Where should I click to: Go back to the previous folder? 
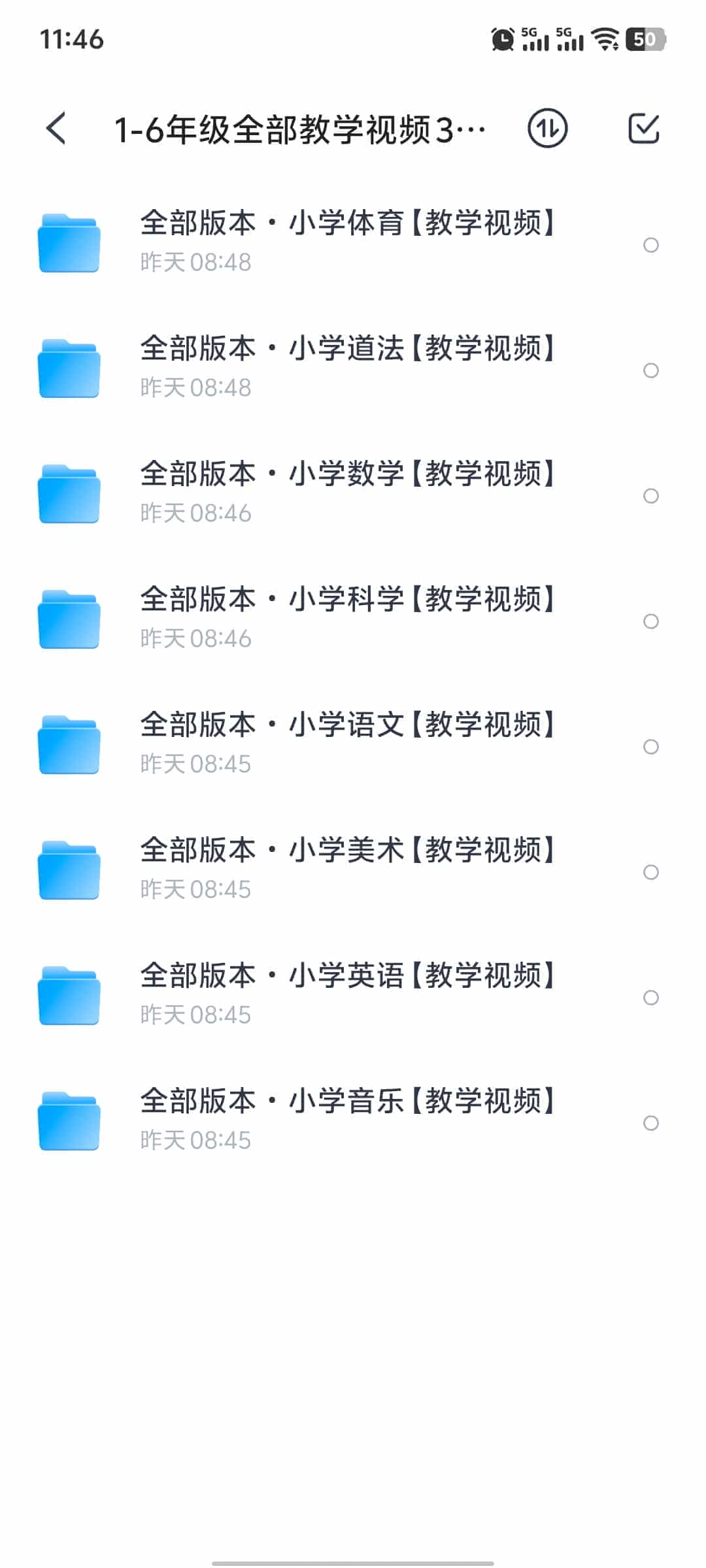click(x=57, y=129)
